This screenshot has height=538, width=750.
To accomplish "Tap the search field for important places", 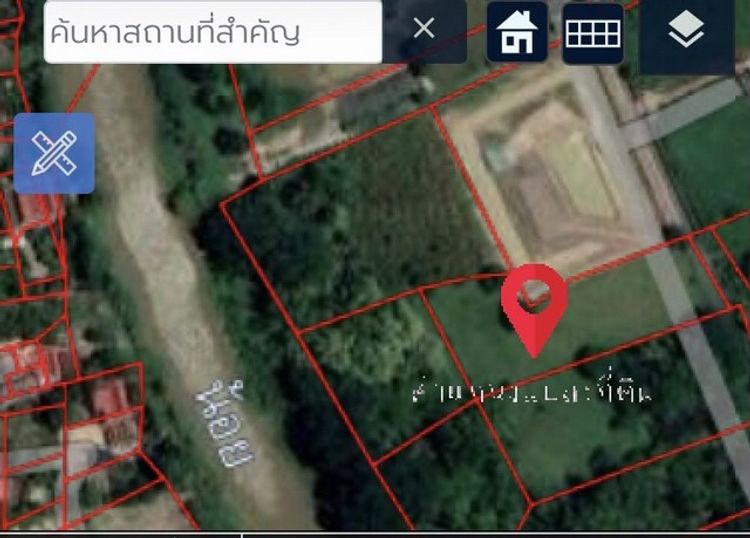I will [x=212, y=31].
